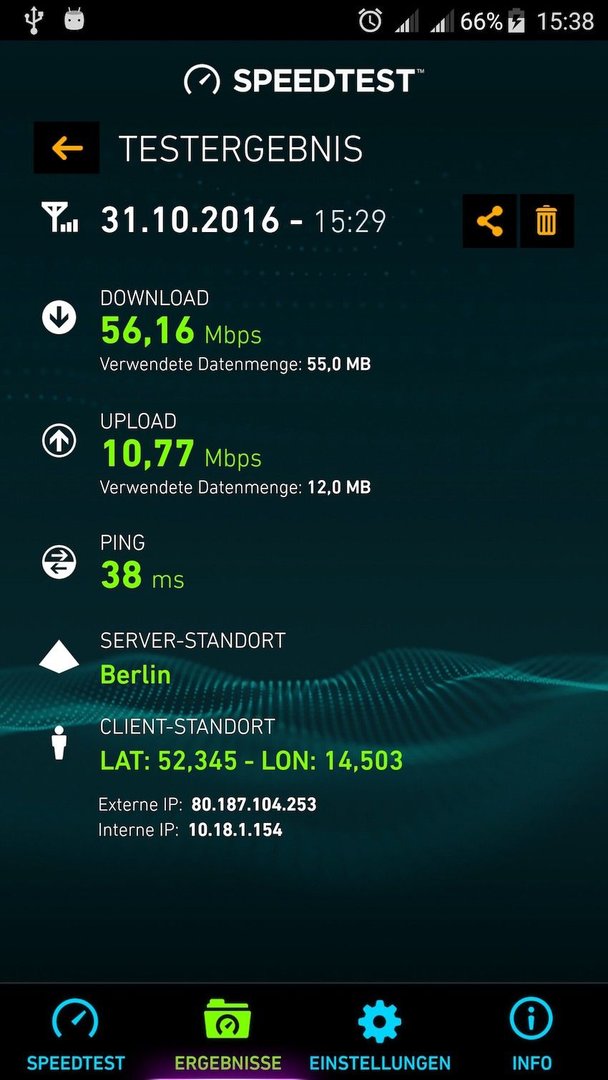
Task: Open the Ergebnisse tab
Action: [x=227, y=1033]
